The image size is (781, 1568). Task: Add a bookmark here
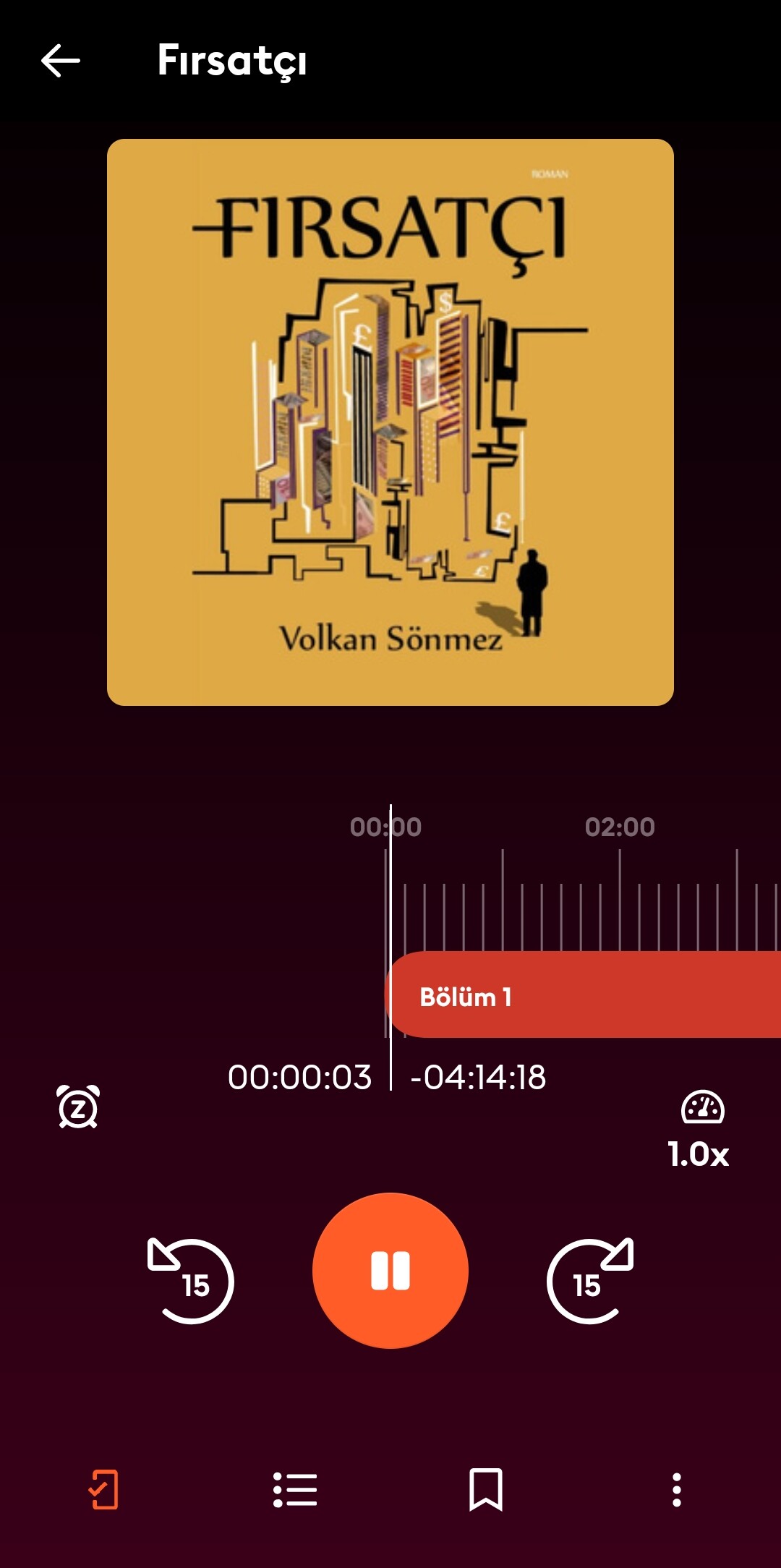click(x=486, y=1490)
